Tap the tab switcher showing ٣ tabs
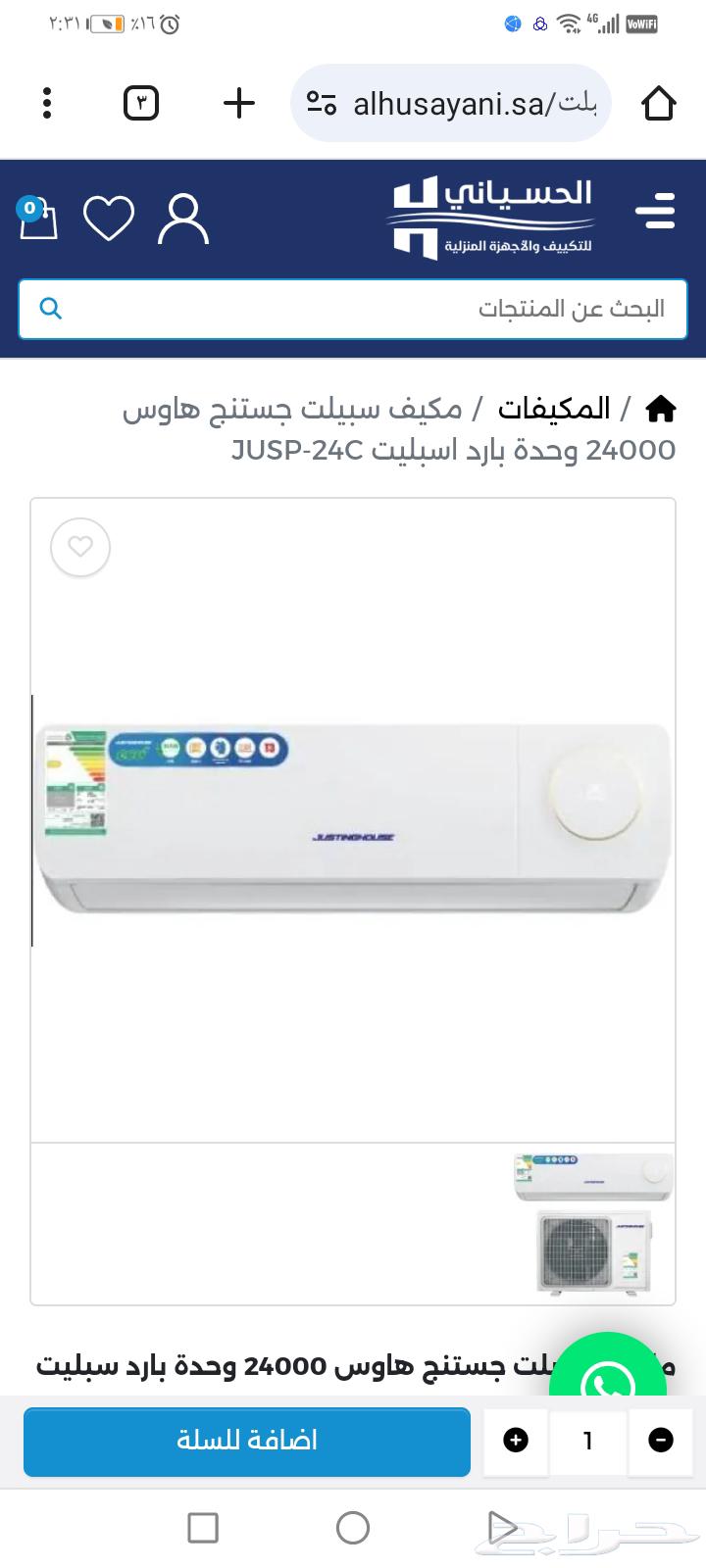The width and height of the screenshot is (706, 1568). tap(140, 103)
